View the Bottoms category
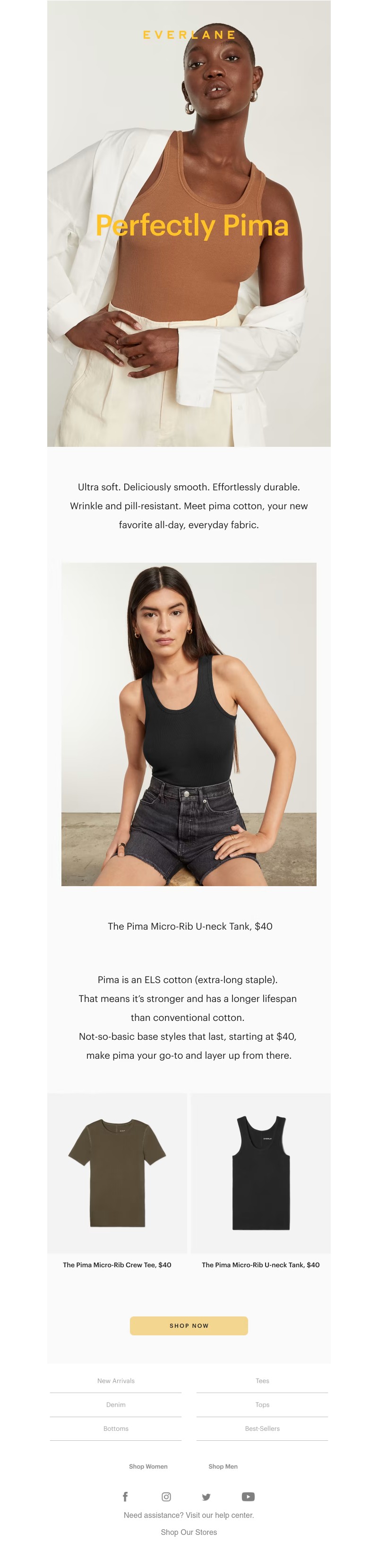This screenshot has height=1568, width=378. (116, 1428)
